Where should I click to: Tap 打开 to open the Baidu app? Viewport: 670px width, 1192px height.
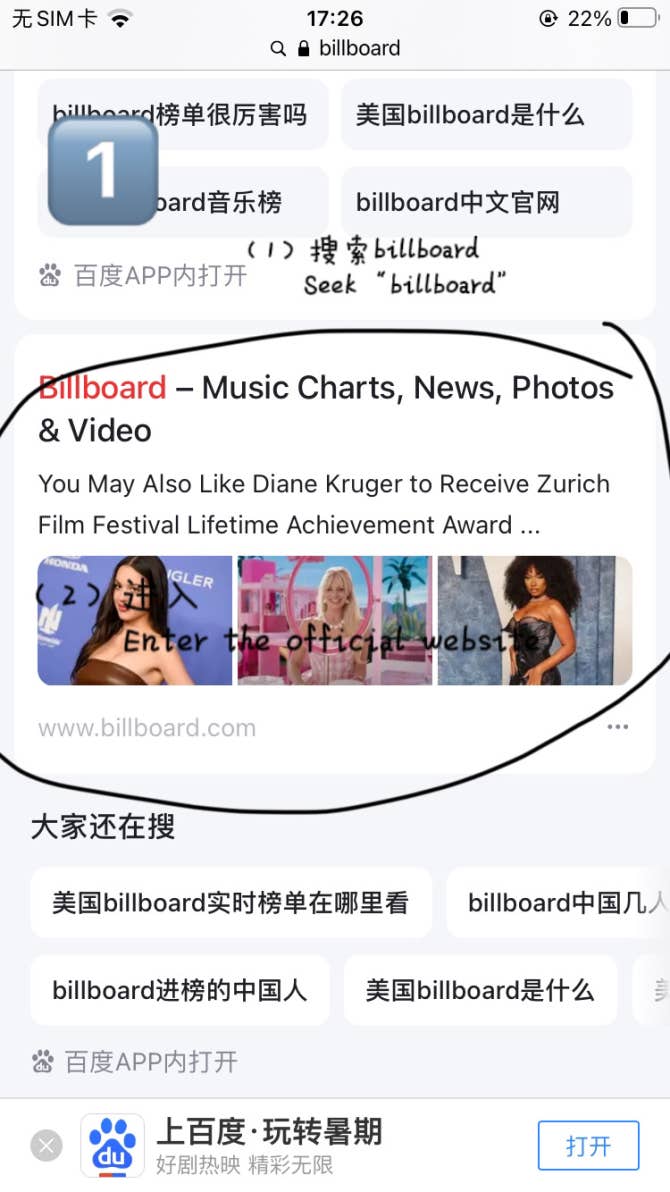tap(589, 1145)
